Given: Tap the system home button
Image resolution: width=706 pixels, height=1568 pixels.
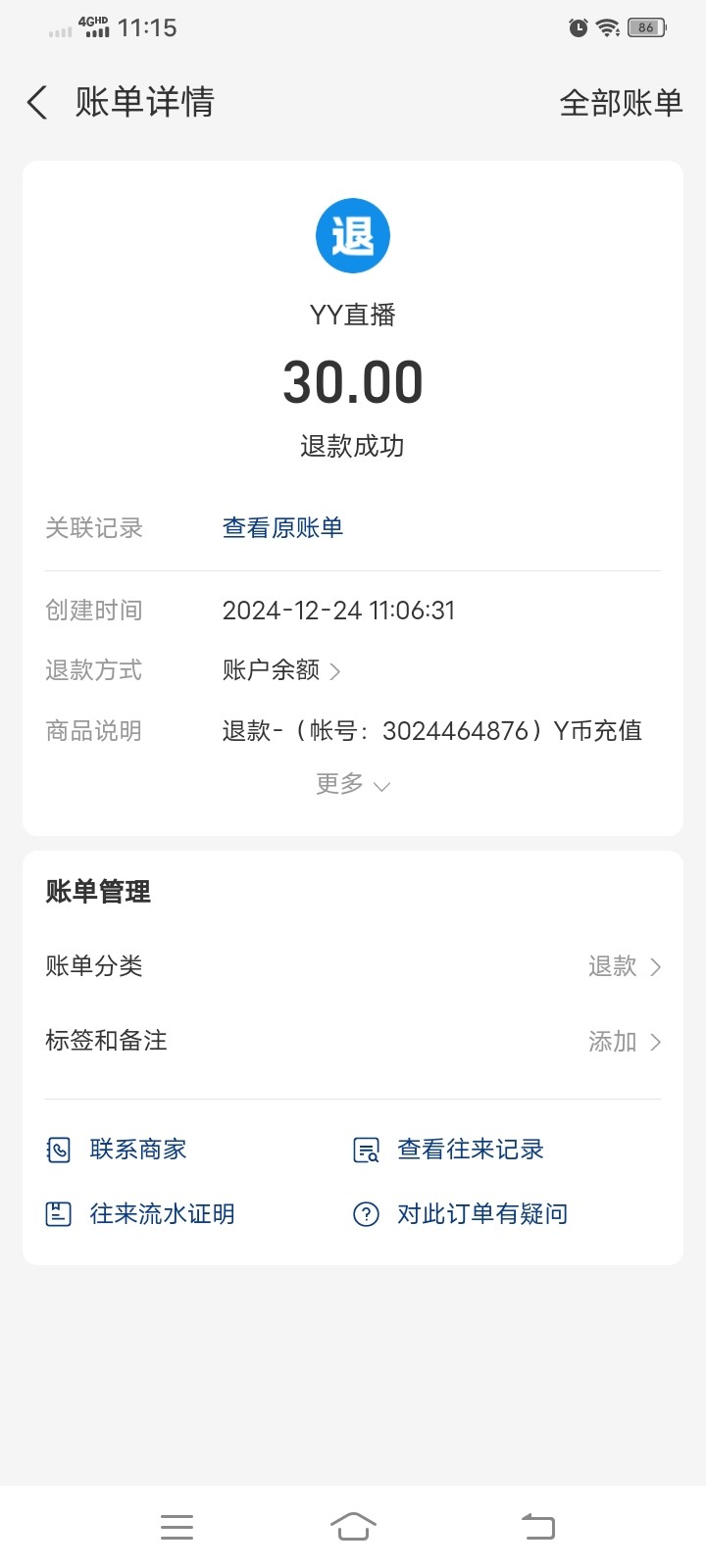Looking at the screenshot, I should [353, 1527].
